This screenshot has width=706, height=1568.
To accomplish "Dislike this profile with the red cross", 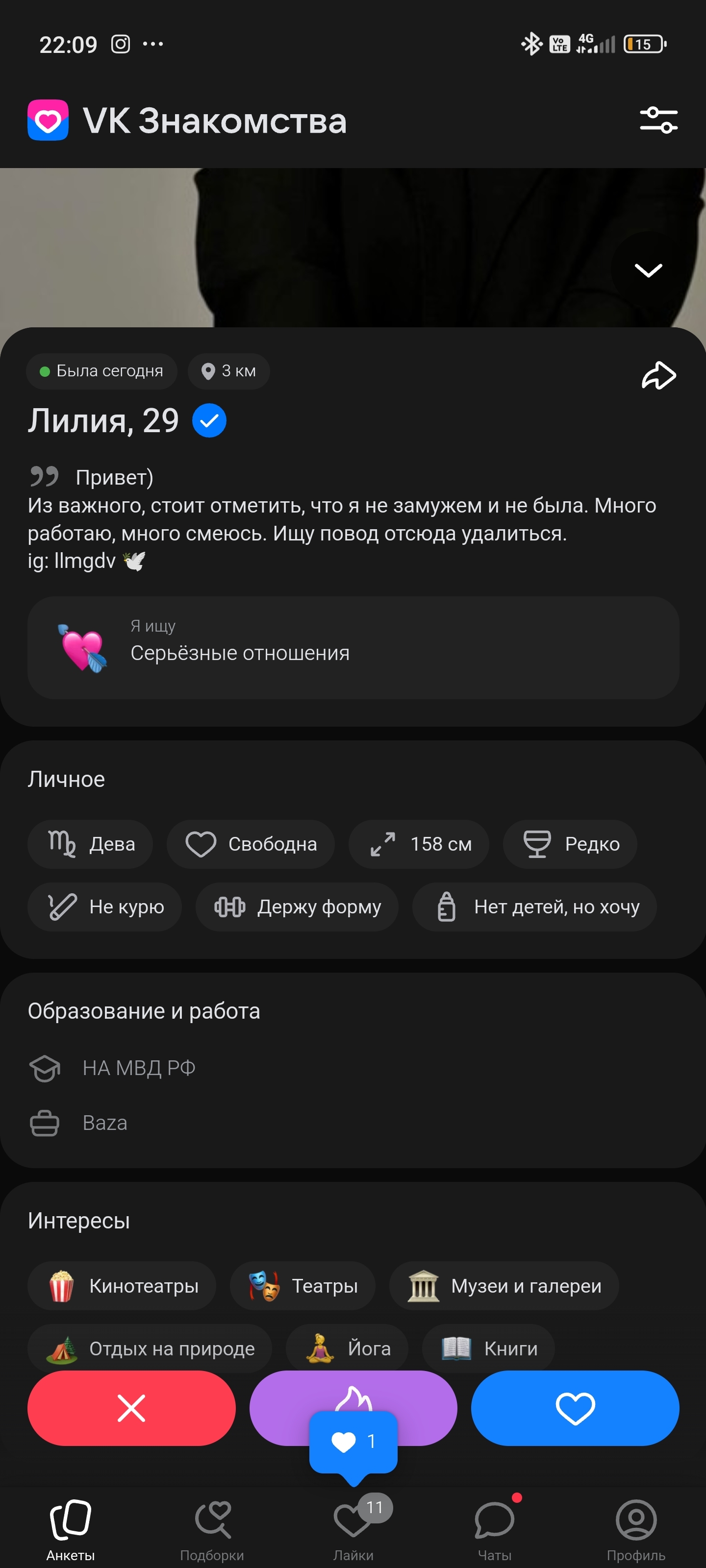I will (131, 1407).
